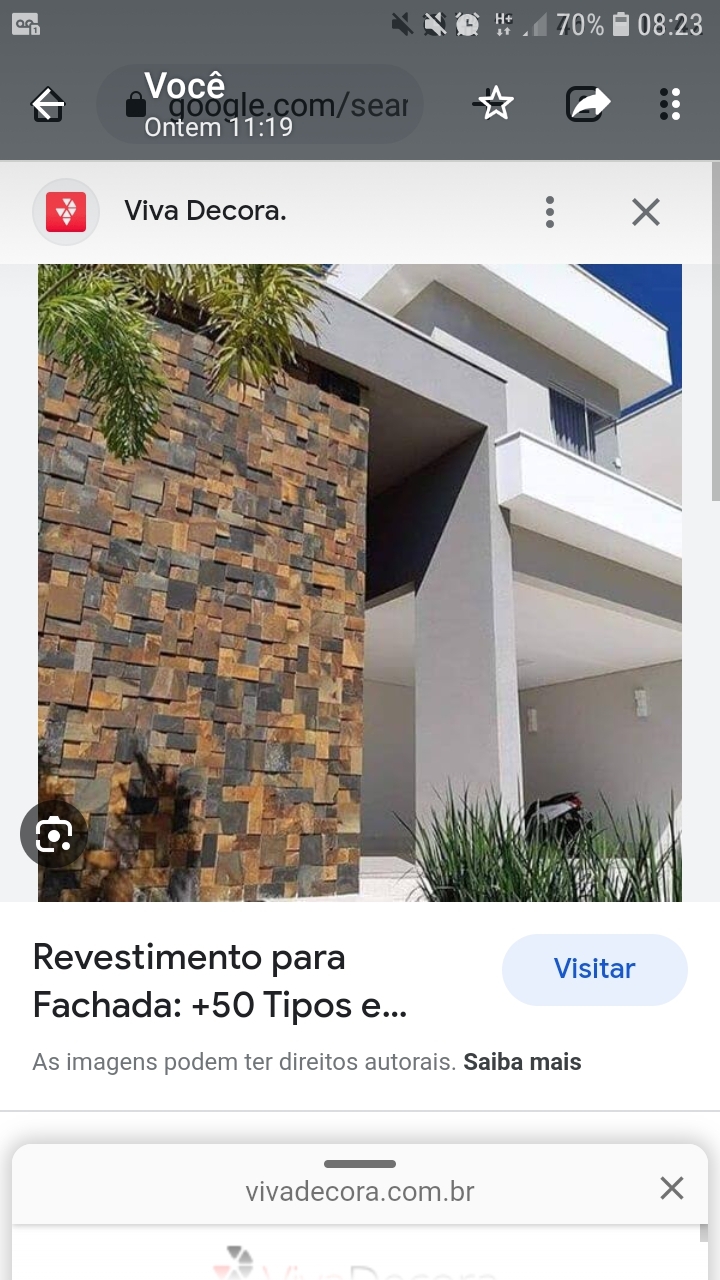Close the vivadecora.com.br preview sheet
Screen dimensions: 720x1280
pyautogui.click(x=672, y=1188)
